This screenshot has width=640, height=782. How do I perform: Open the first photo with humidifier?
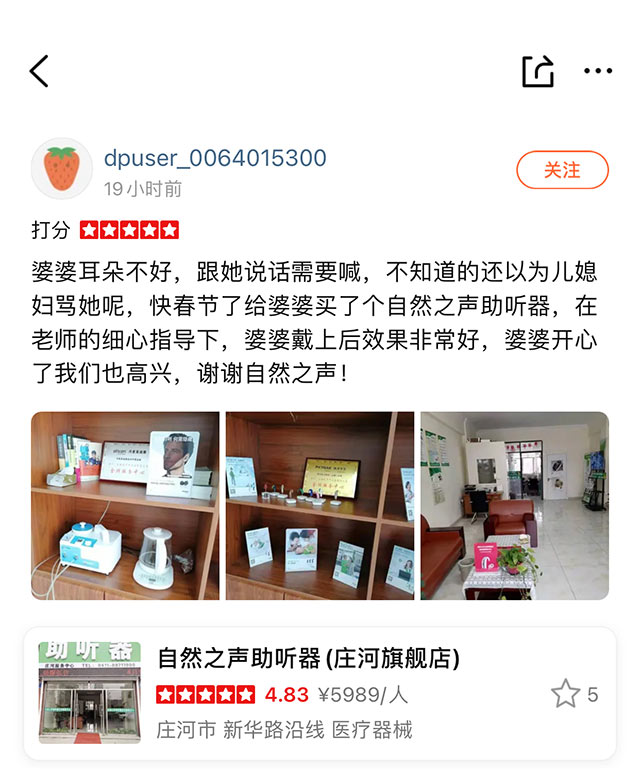[x=125, y=505]
